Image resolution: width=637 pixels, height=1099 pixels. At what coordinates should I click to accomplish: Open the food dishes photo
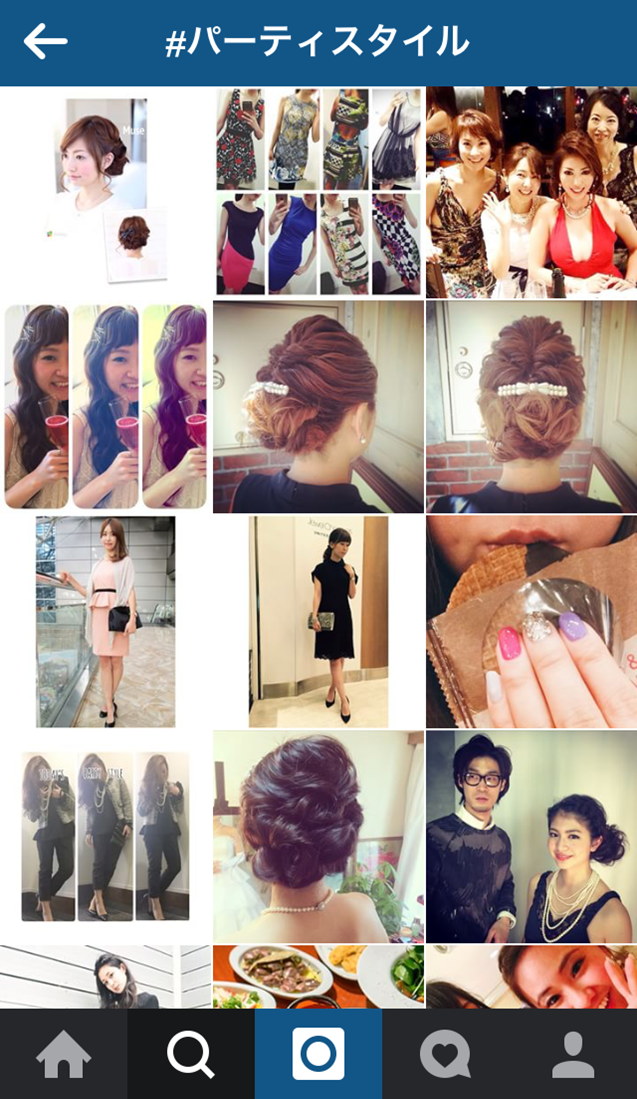[318, 977]
